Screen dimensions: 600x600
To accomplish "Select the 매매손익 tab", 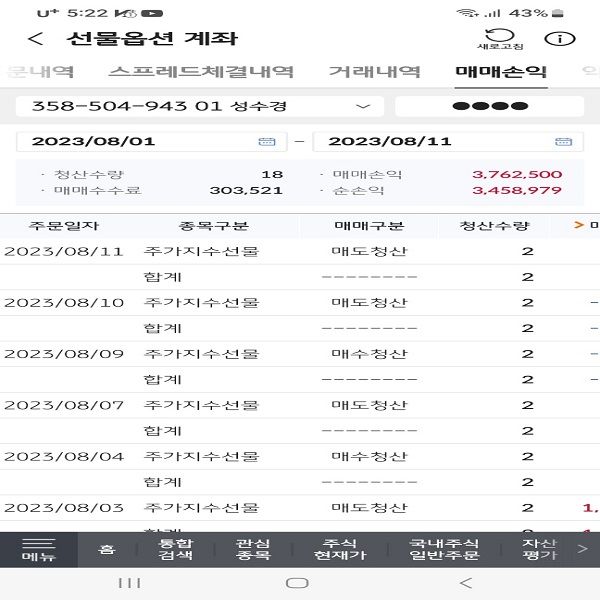I will click(x=501, y=72).
